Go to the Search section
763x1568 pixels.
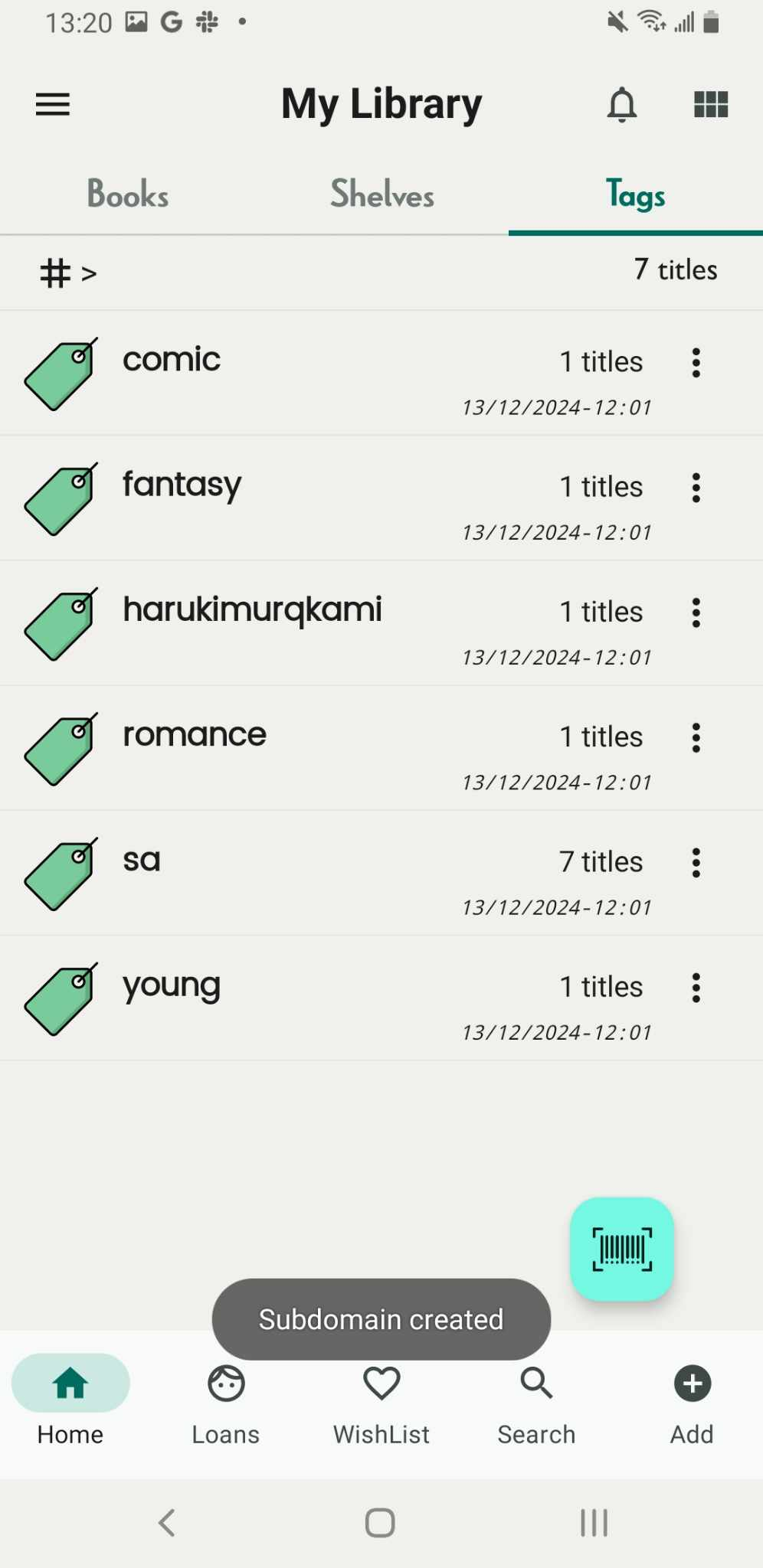[x=536, y=1406]
